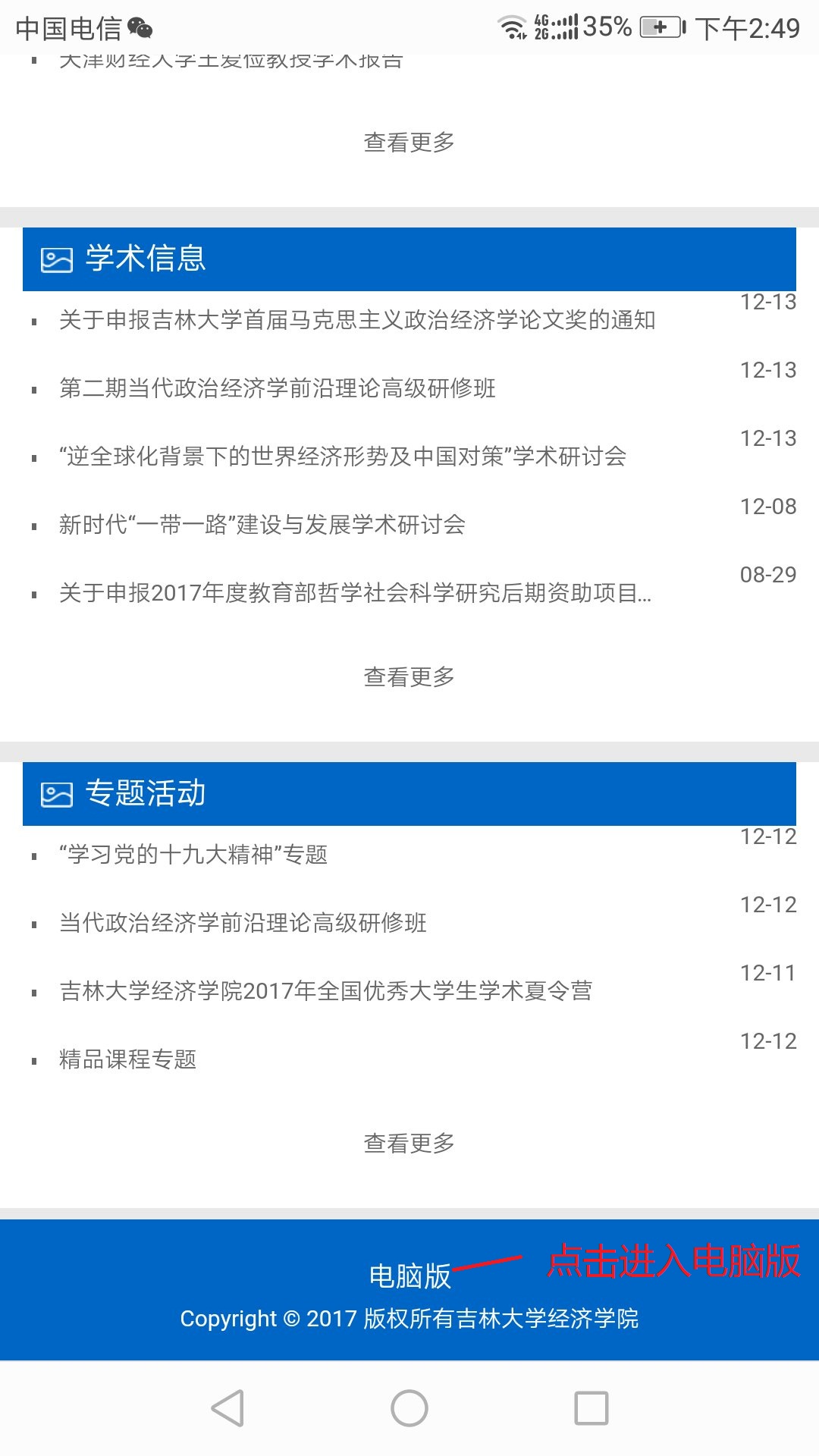Open 新时代“一带一路”建设与发展学术研讨会
This screenshot has width=819, height=1456.
point(262,525)
